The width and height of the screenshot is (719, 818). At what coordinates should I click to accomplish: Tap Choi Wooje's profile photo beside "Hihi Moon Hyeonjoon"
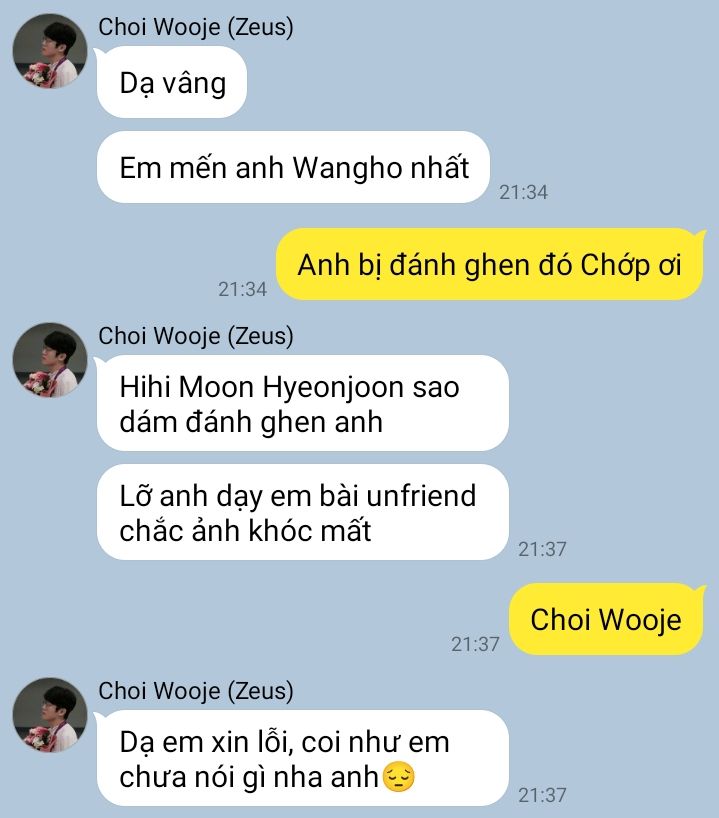(50, 360)
